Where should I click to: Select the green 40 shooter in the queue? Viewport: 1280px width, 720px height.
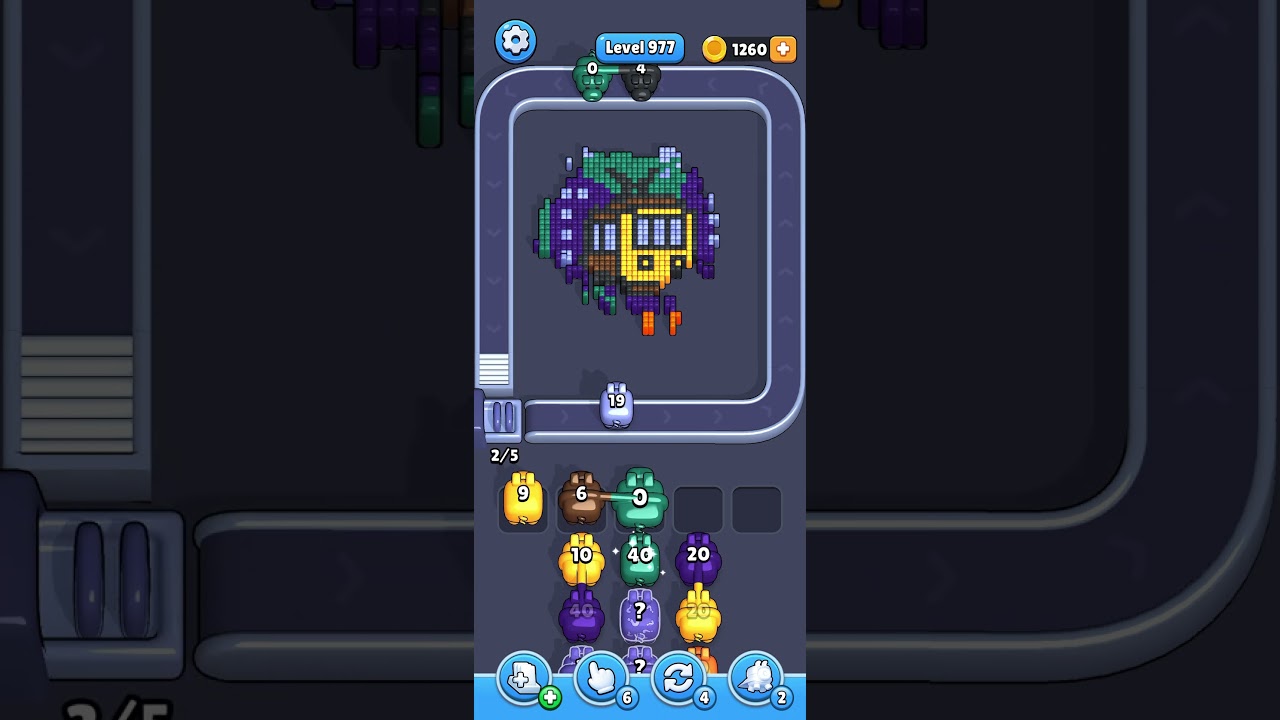640,560
